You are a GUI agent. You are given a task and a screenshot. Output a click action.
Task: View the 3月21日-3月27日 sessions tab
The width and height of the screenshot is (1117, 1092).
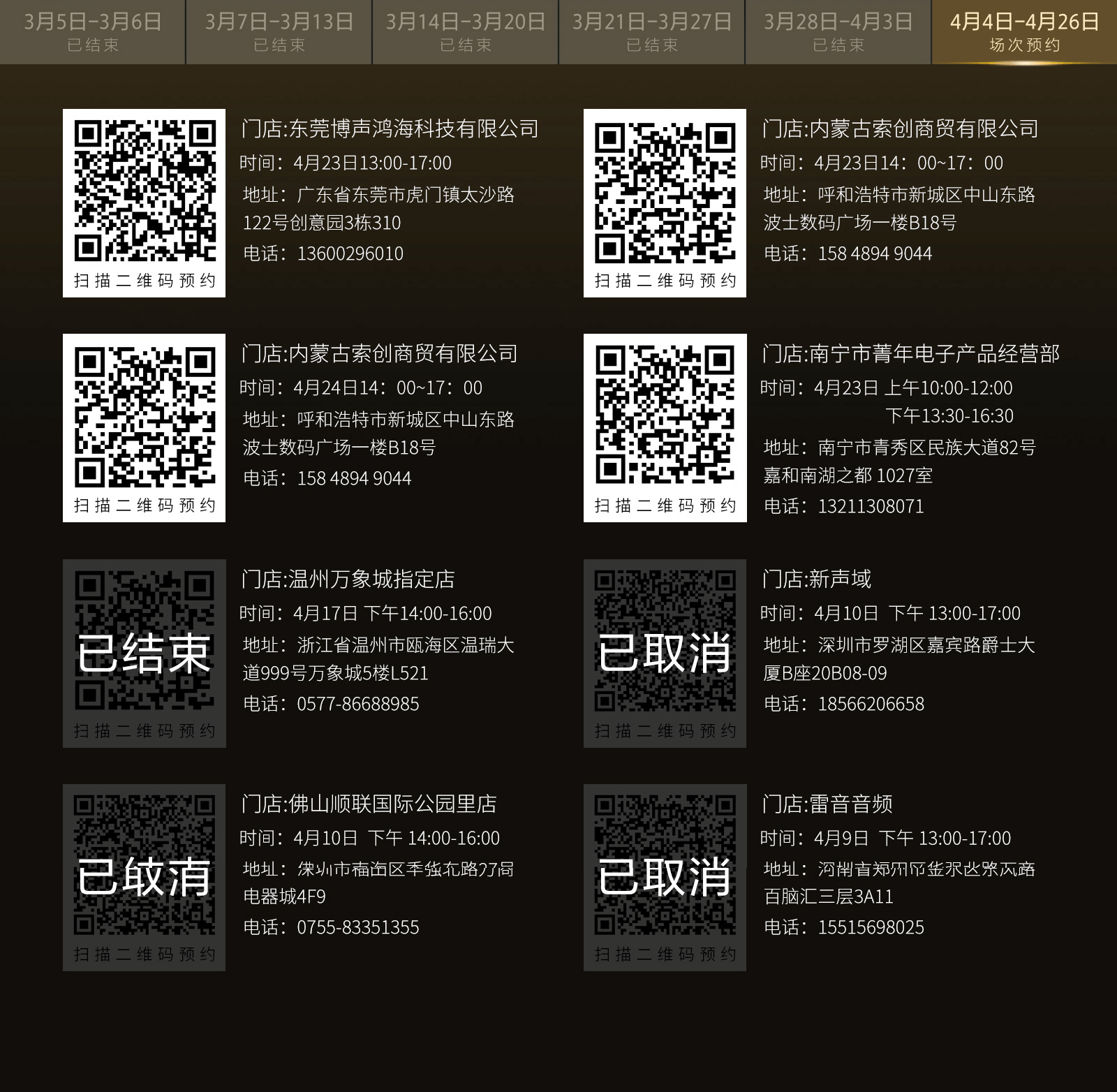click(x=652, y=32)
